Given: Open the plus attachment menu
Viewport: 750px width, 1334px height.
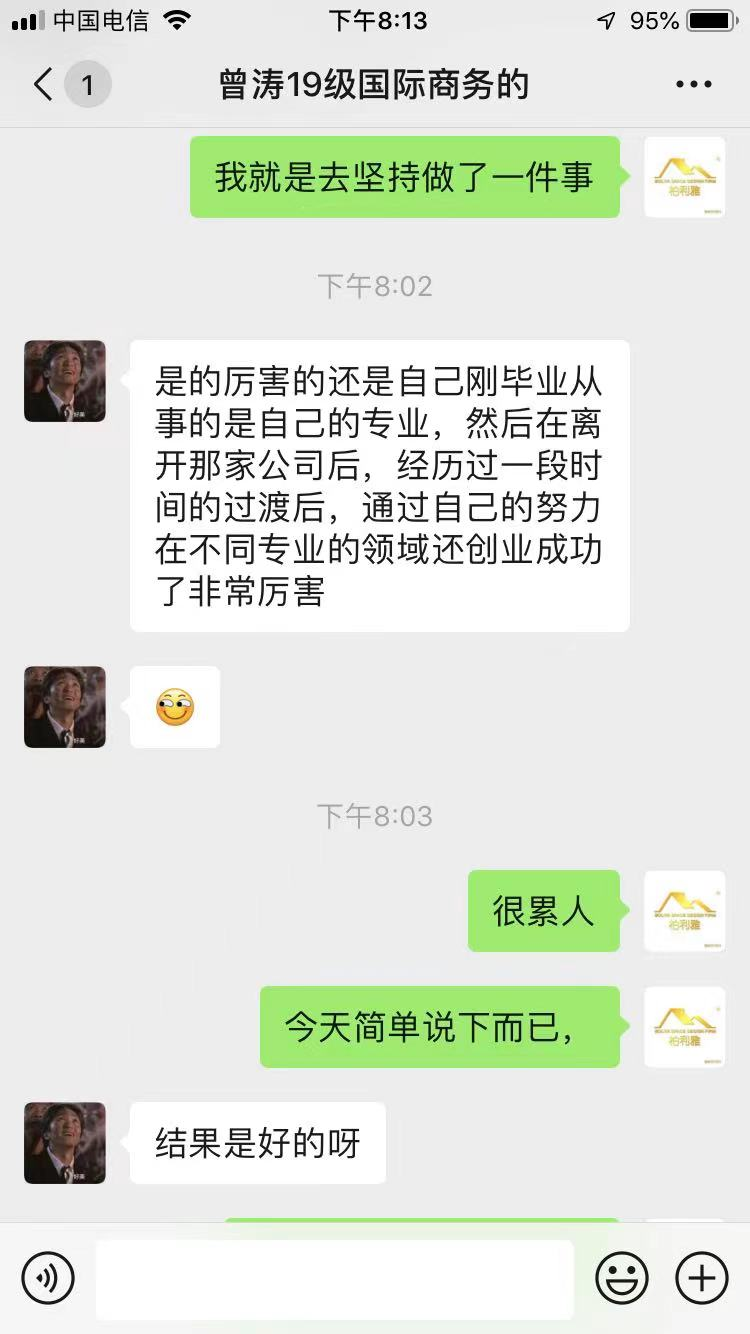Looking at the screenshot, I should [x=702, y=1278].
